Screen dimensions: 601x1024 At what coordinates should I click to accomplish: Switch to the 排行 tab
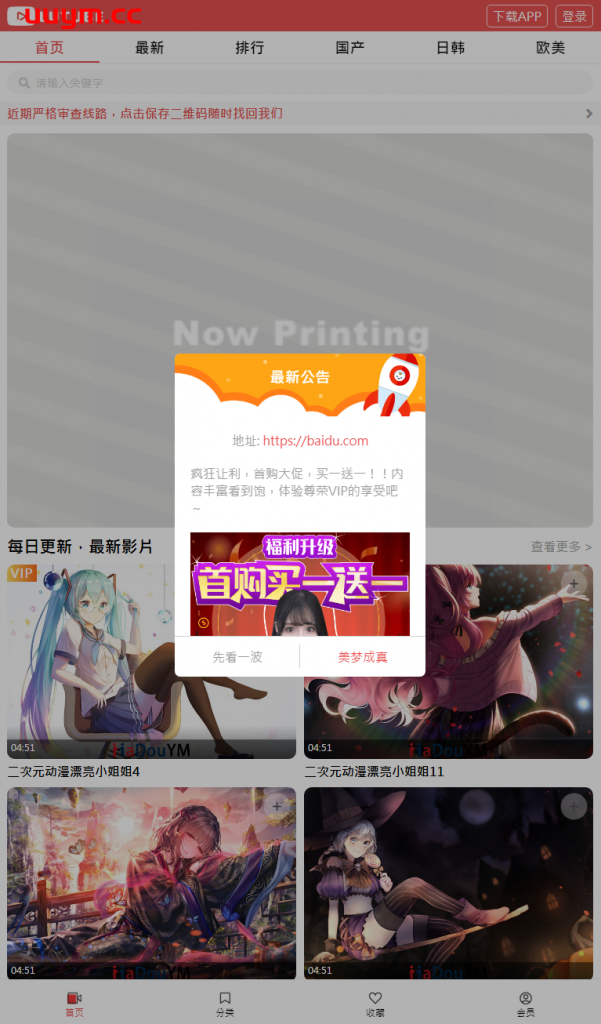click(x=250, y=47)
